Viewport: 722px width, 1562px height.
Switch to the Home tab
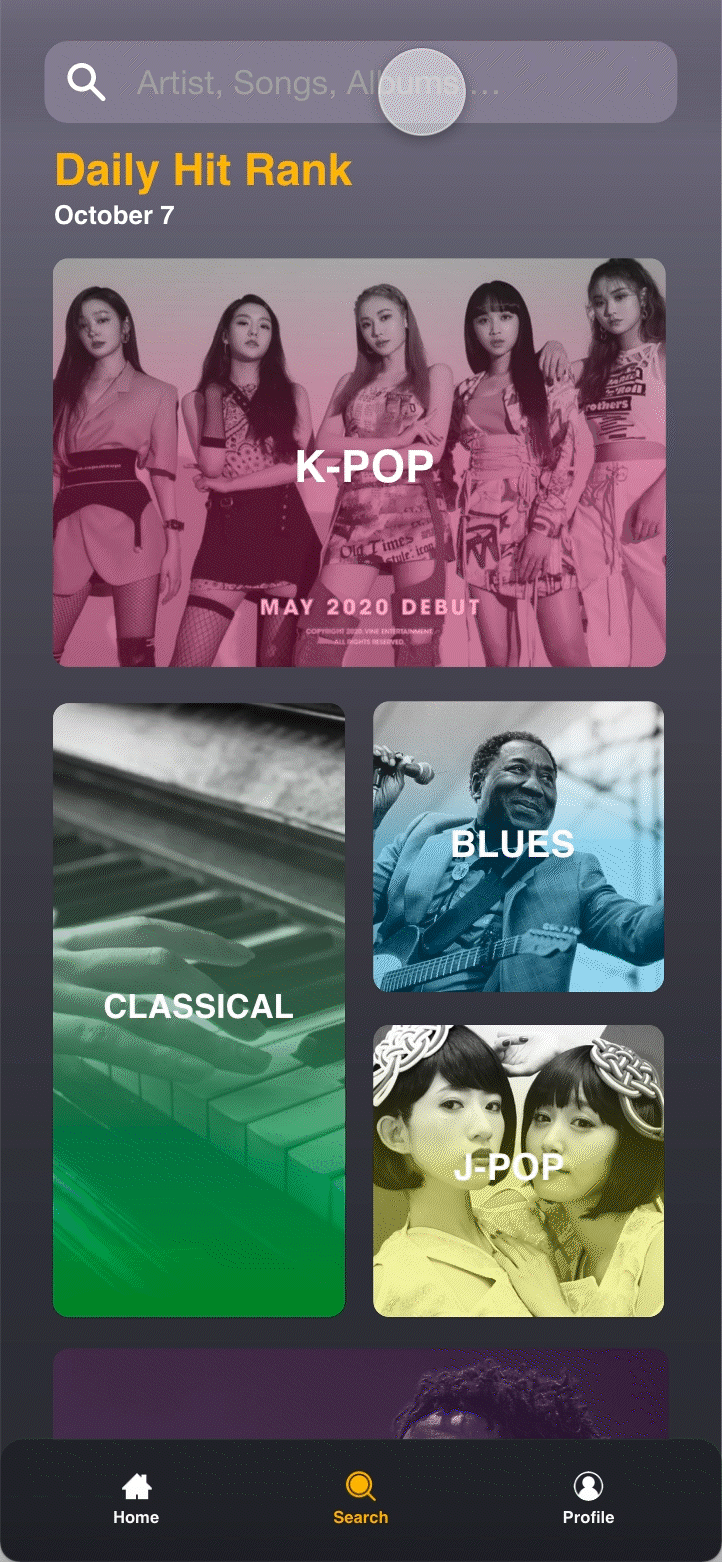pyautogui.click(x=136, y=1498)
